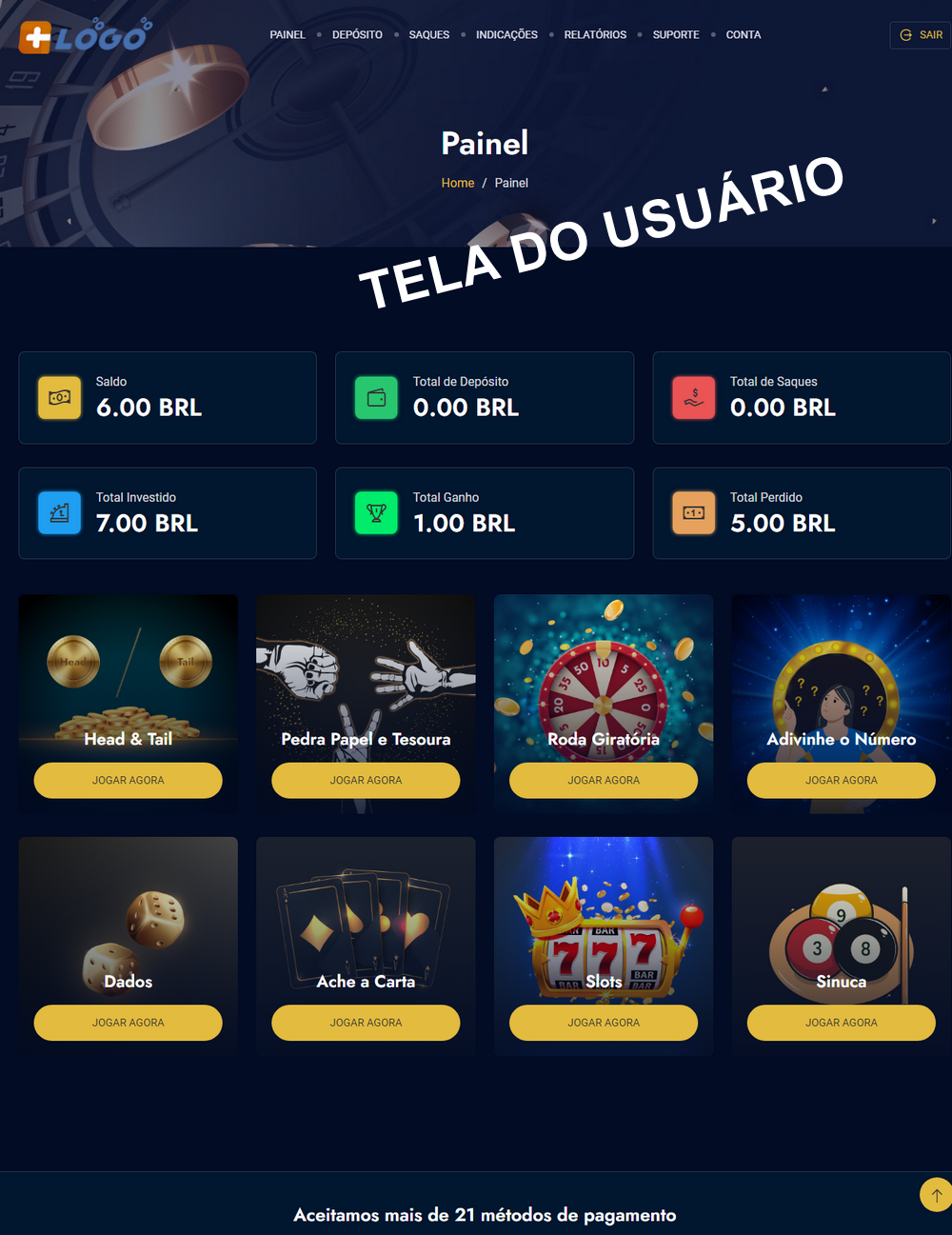Click the scroll-to-top arrow button
The image size is (952, 1235).
coord(934,1194)
